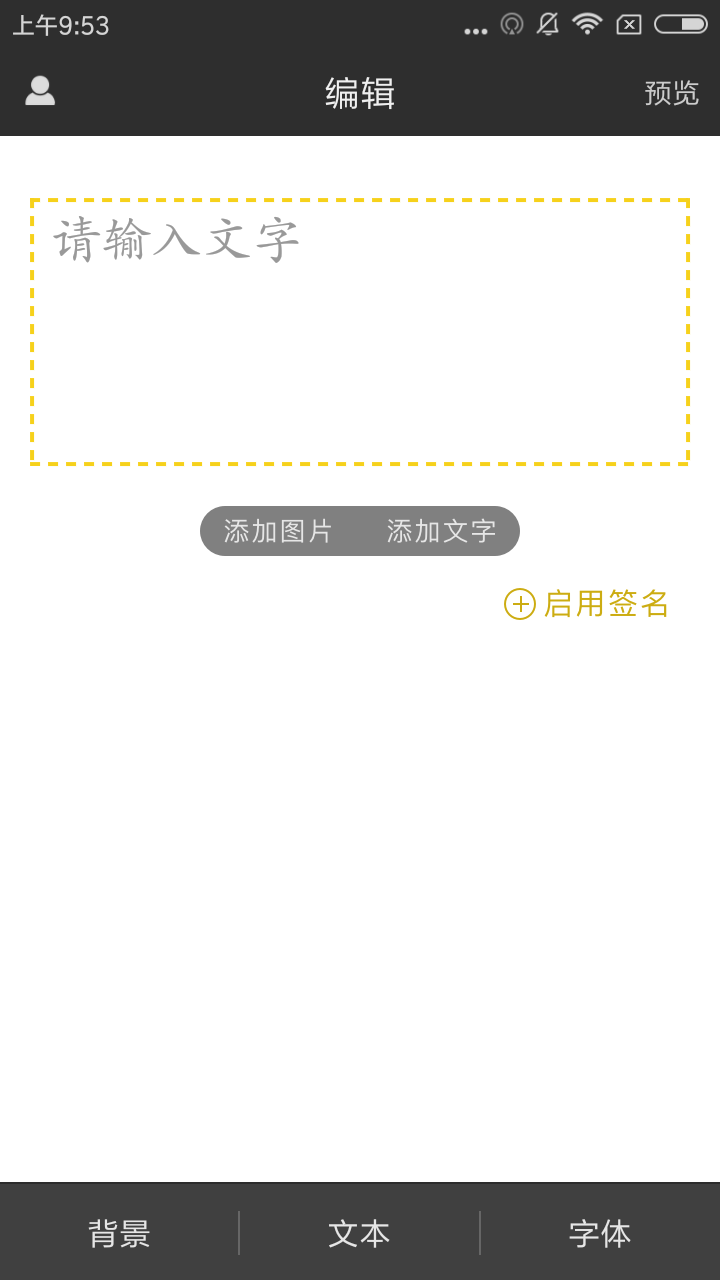720x1280 pixels.
Task: Tap 预览 to preview the result
Action: [x=671, y=93]
